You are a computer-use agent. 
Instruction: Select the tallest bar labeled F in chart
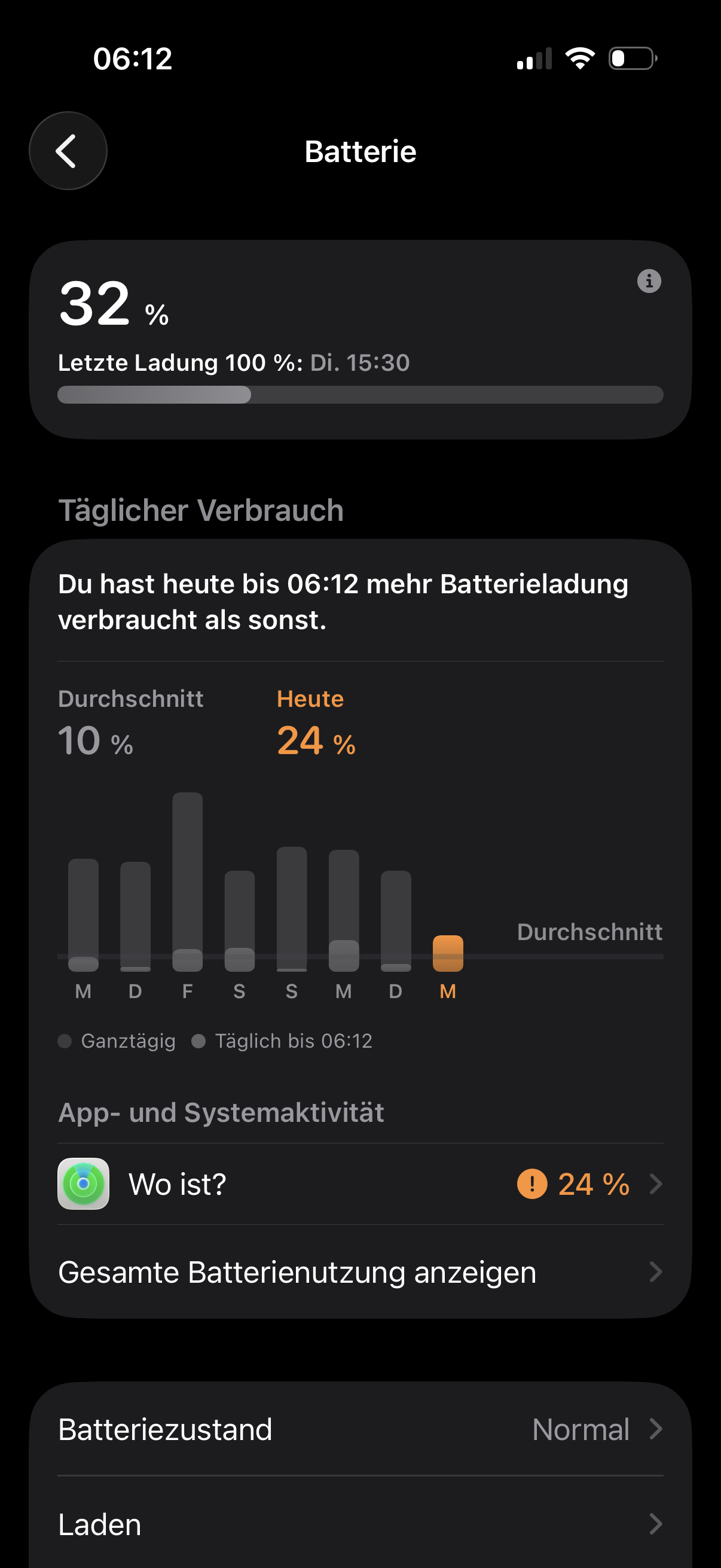click(187, 881)
